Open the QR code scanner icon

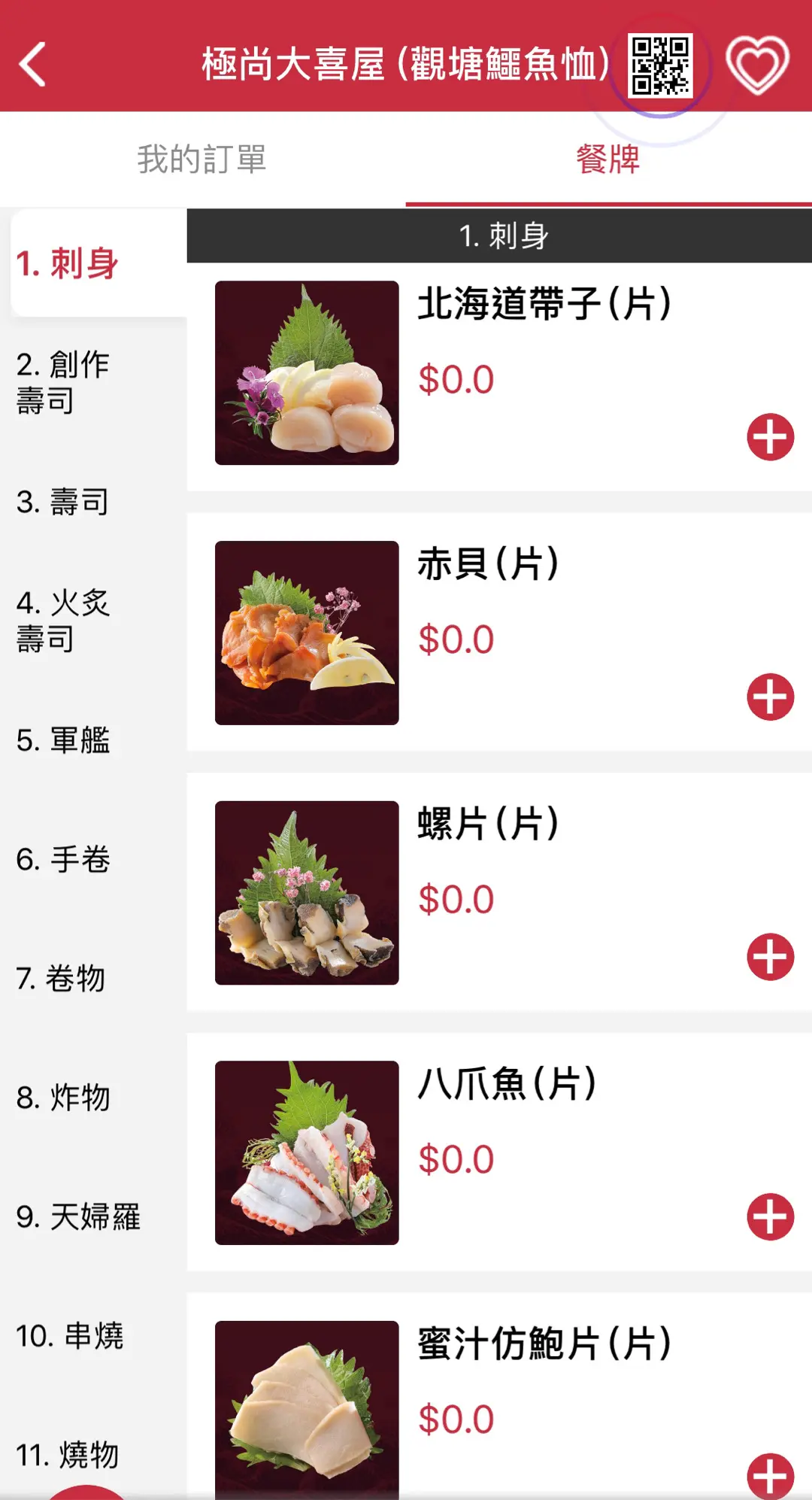coord(660,65)
